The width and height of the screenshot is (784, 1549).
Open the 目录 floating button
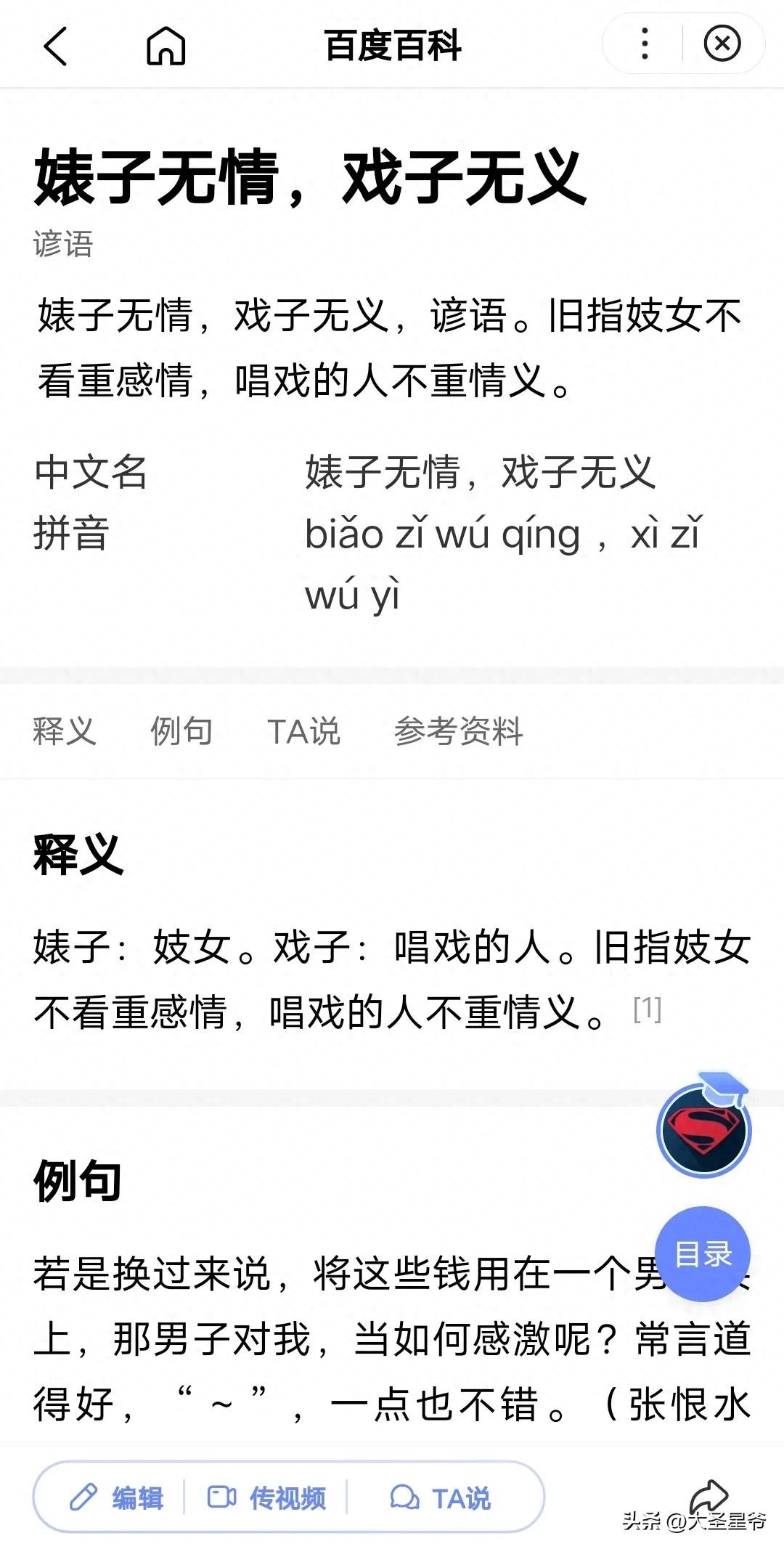pos(703,1253)
